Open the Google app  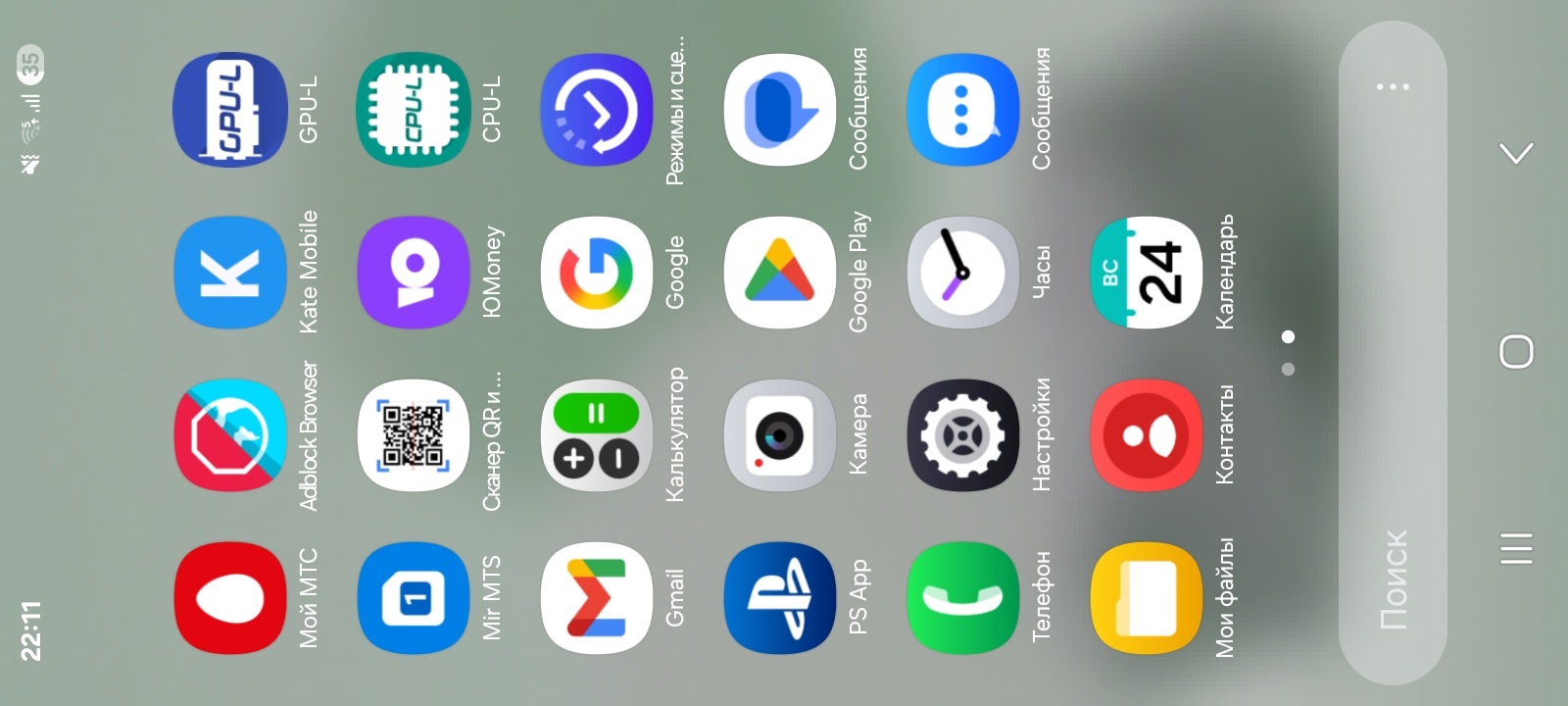tap(597, 273)
